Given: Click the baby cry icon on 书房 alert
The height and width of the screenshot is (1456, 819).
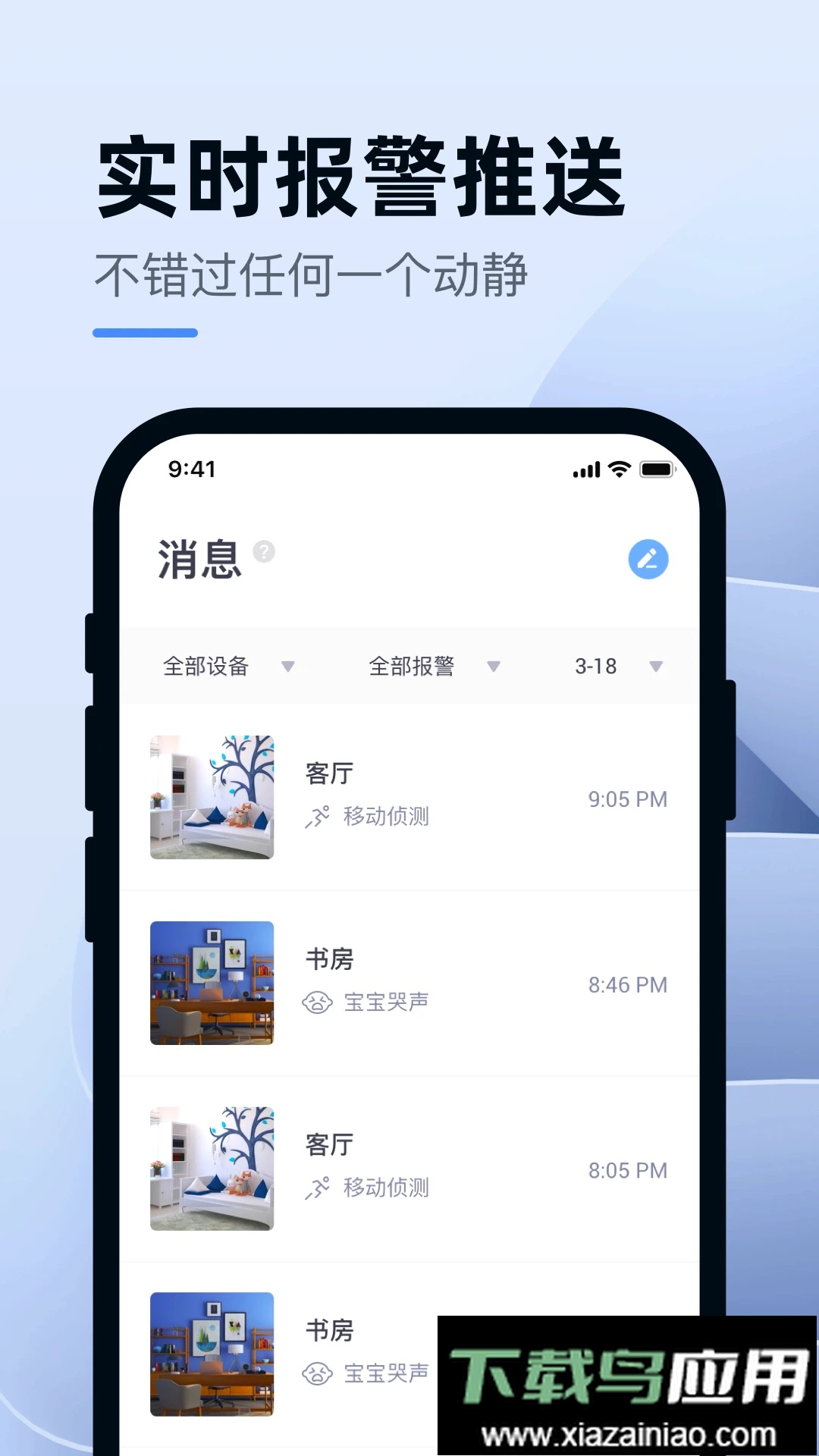Looking at the screenshot, I should [x=317, y=1002].
